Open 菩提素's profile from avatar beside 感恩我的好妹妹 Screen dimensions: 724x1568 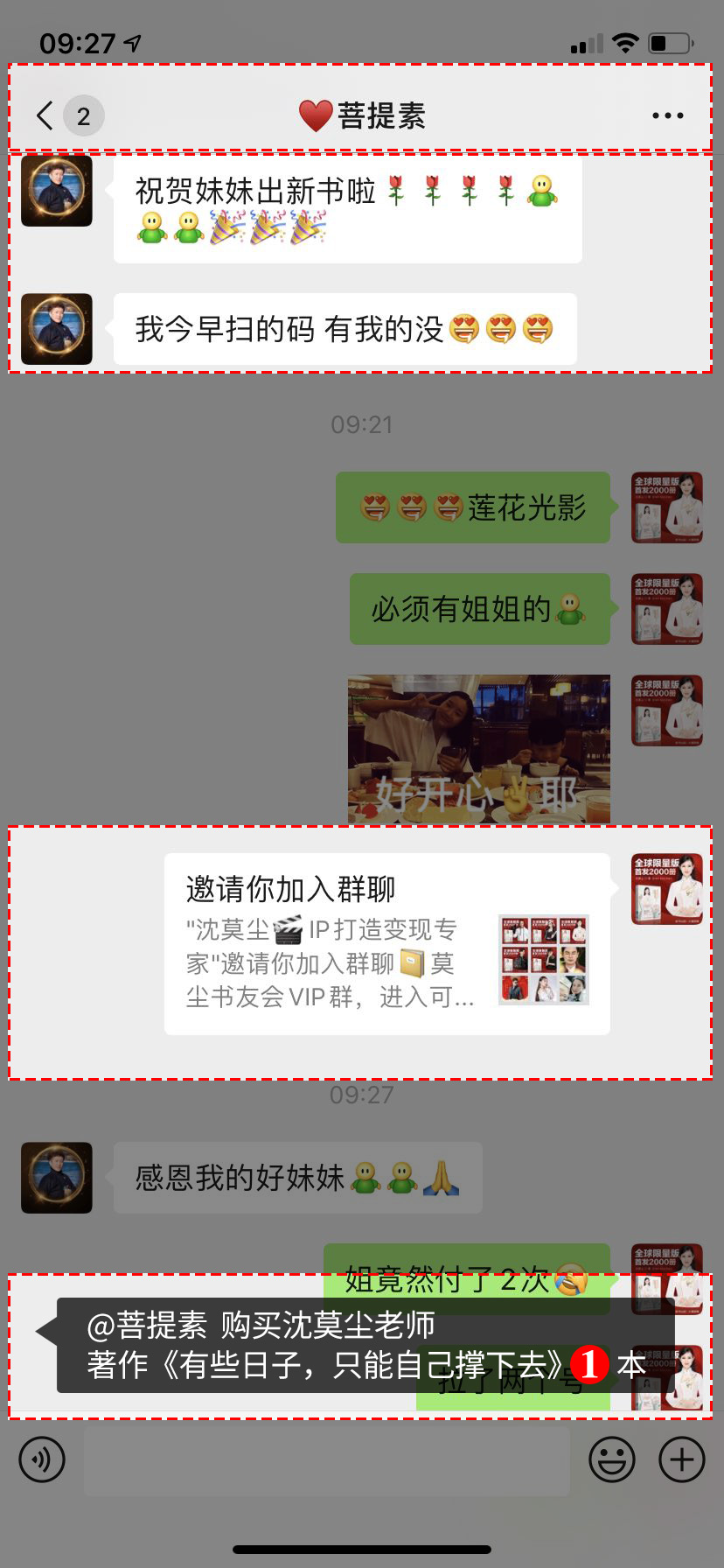point(57,1177)
